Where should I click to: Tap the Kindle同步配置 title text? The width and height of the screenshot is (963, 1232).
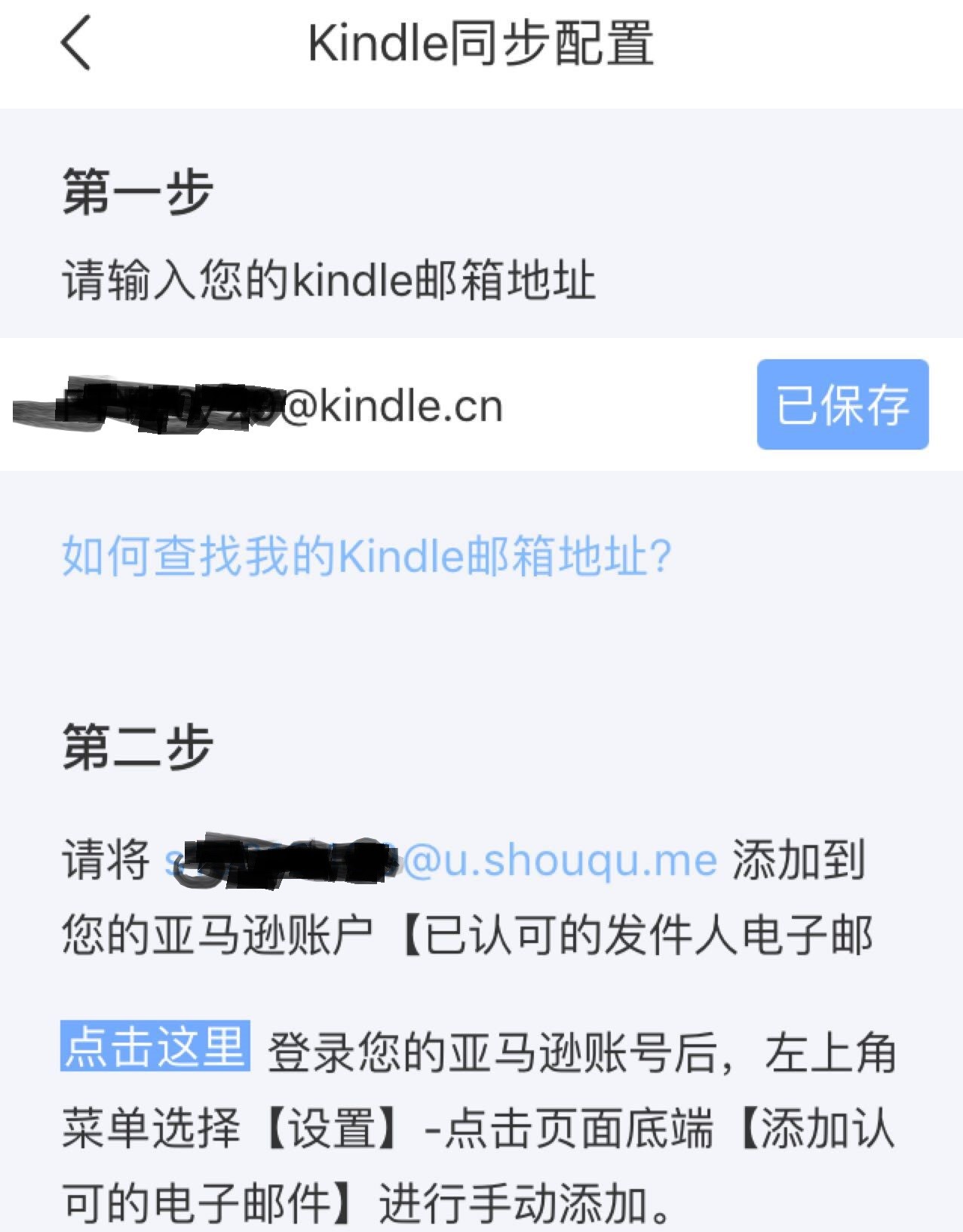coord(481,44)
